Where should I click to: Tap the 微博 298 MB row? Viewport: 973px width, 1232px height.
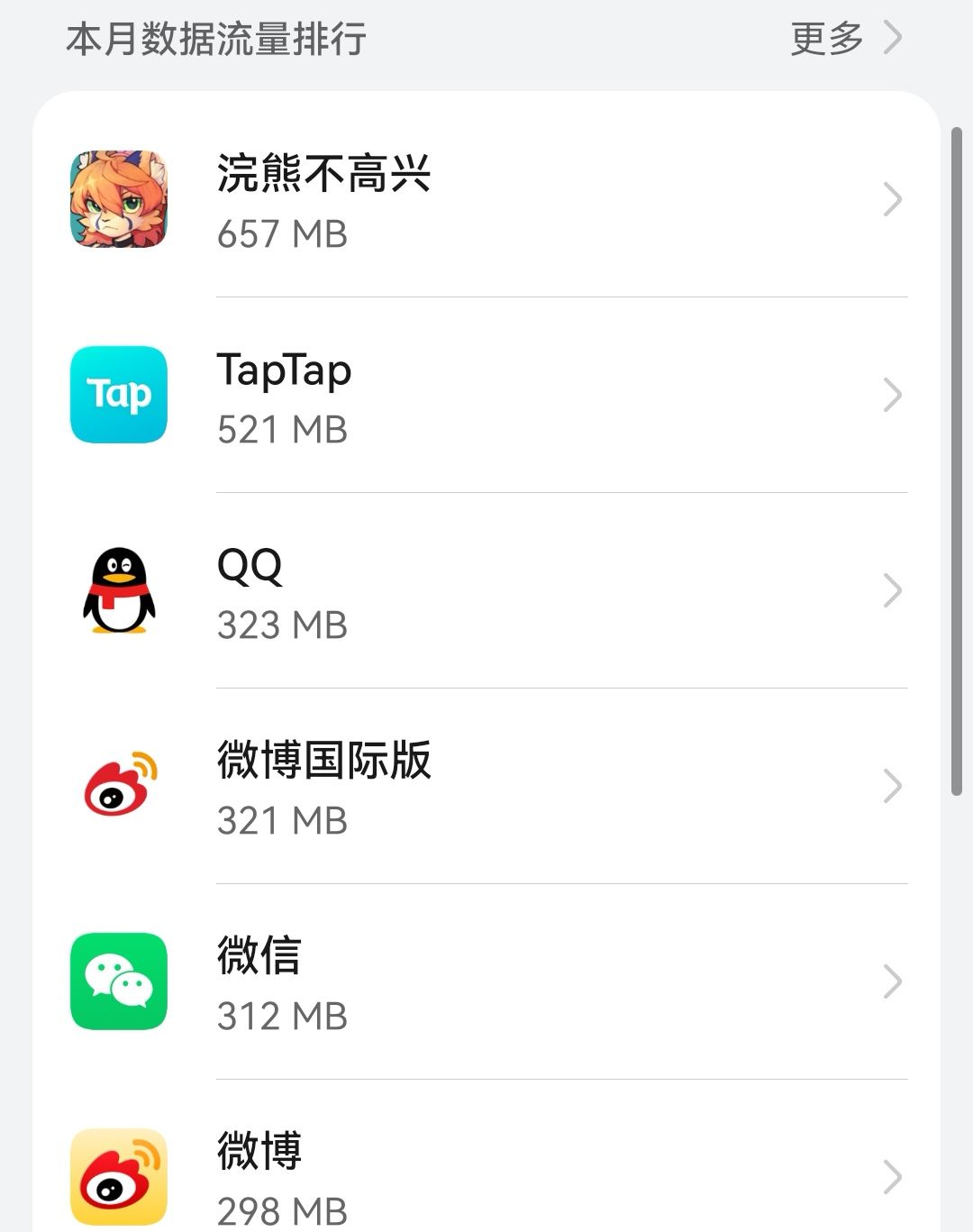click(486, 1156)
